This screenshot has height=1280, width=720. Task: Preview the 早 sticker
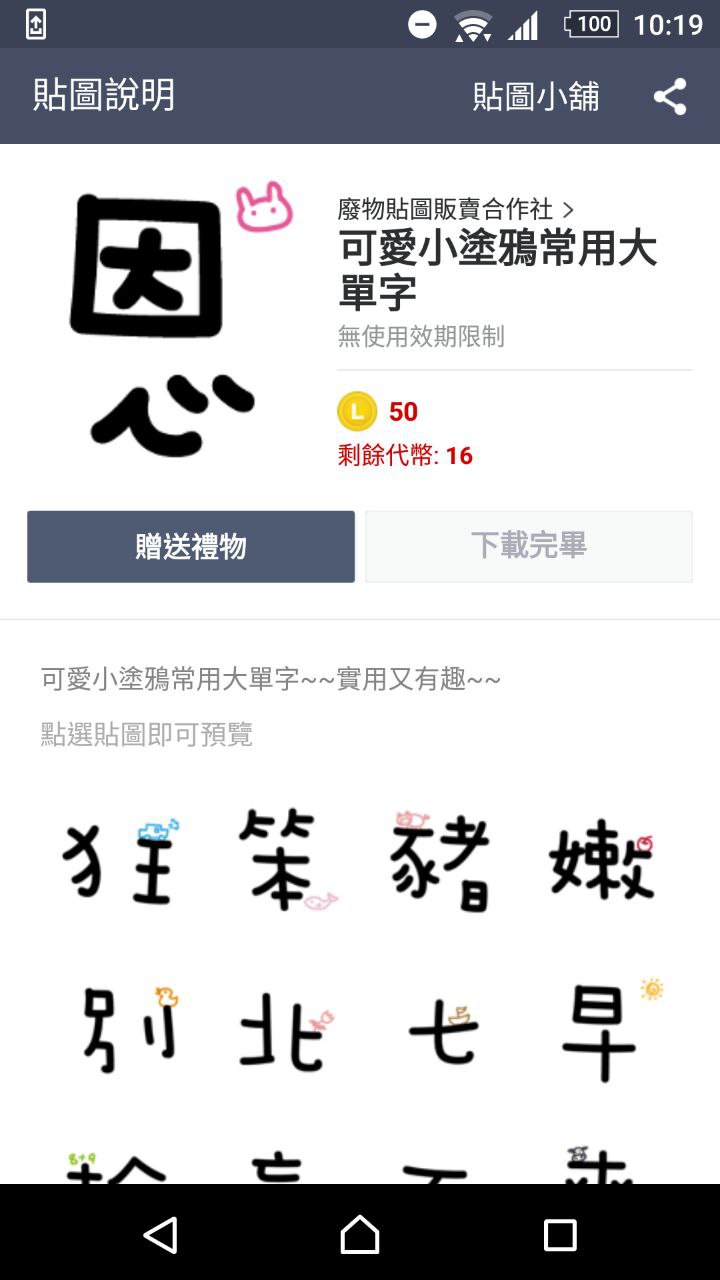click(x=602, y=1028)
